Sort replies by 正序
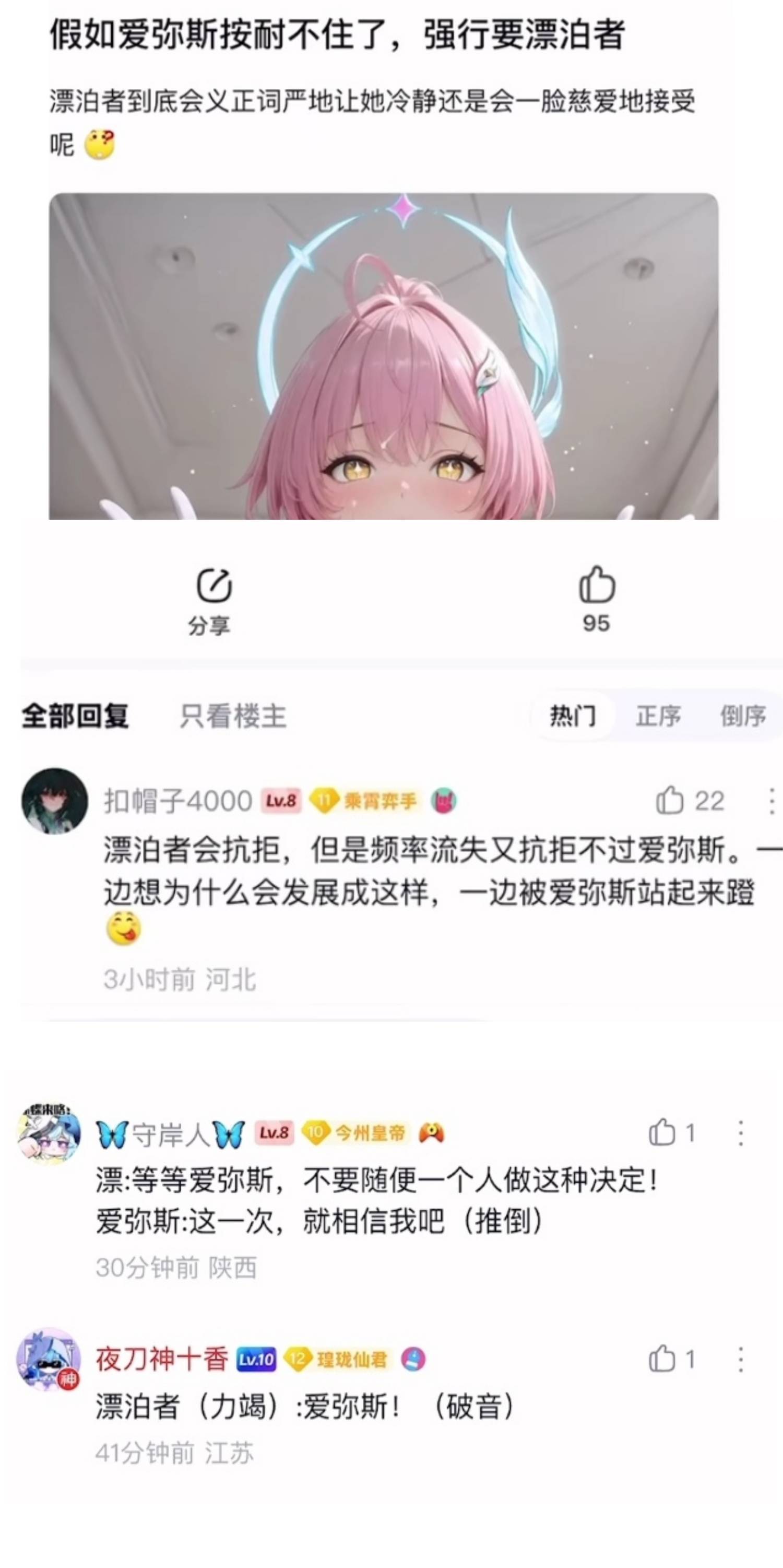 pos(658,716)
